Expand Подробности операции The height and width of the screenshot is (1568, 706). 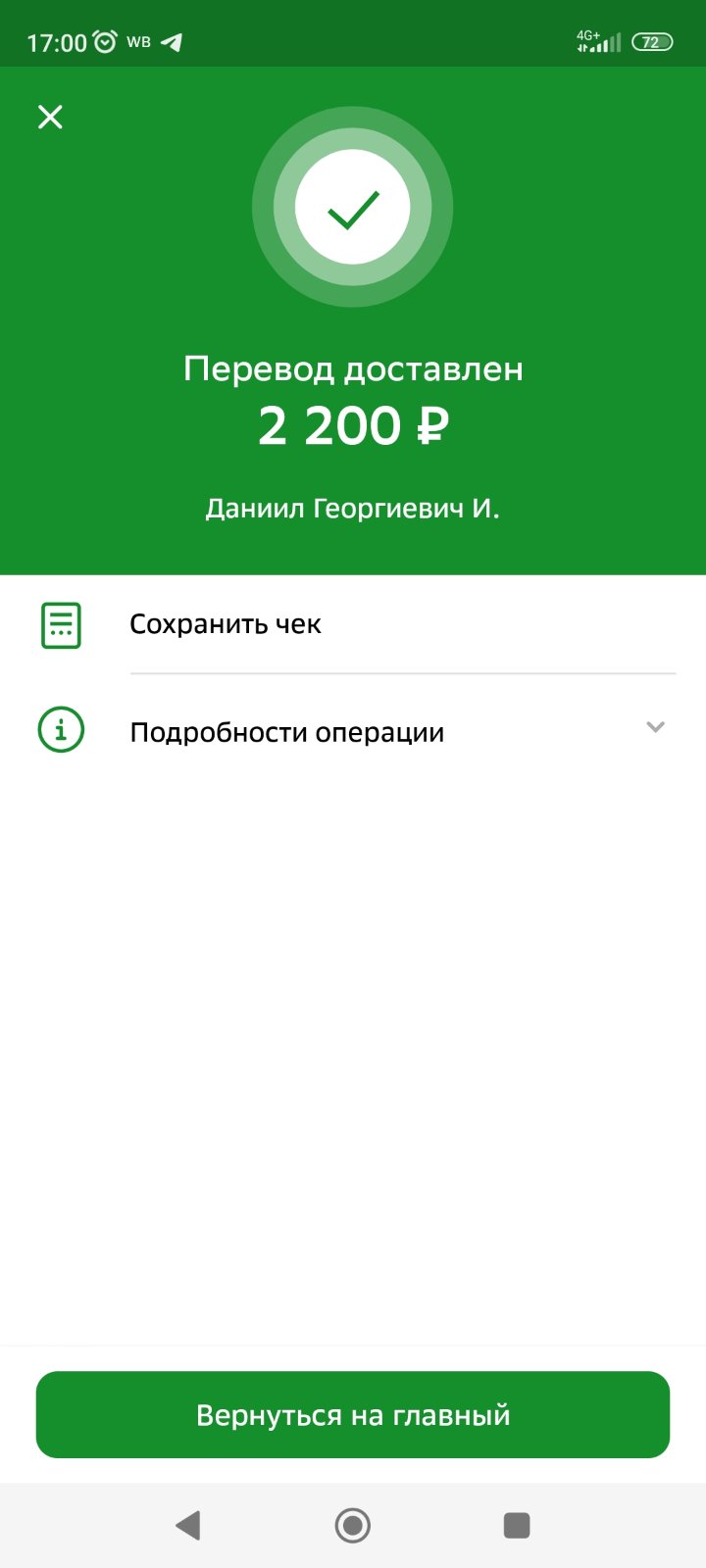(x=353, y=731)
